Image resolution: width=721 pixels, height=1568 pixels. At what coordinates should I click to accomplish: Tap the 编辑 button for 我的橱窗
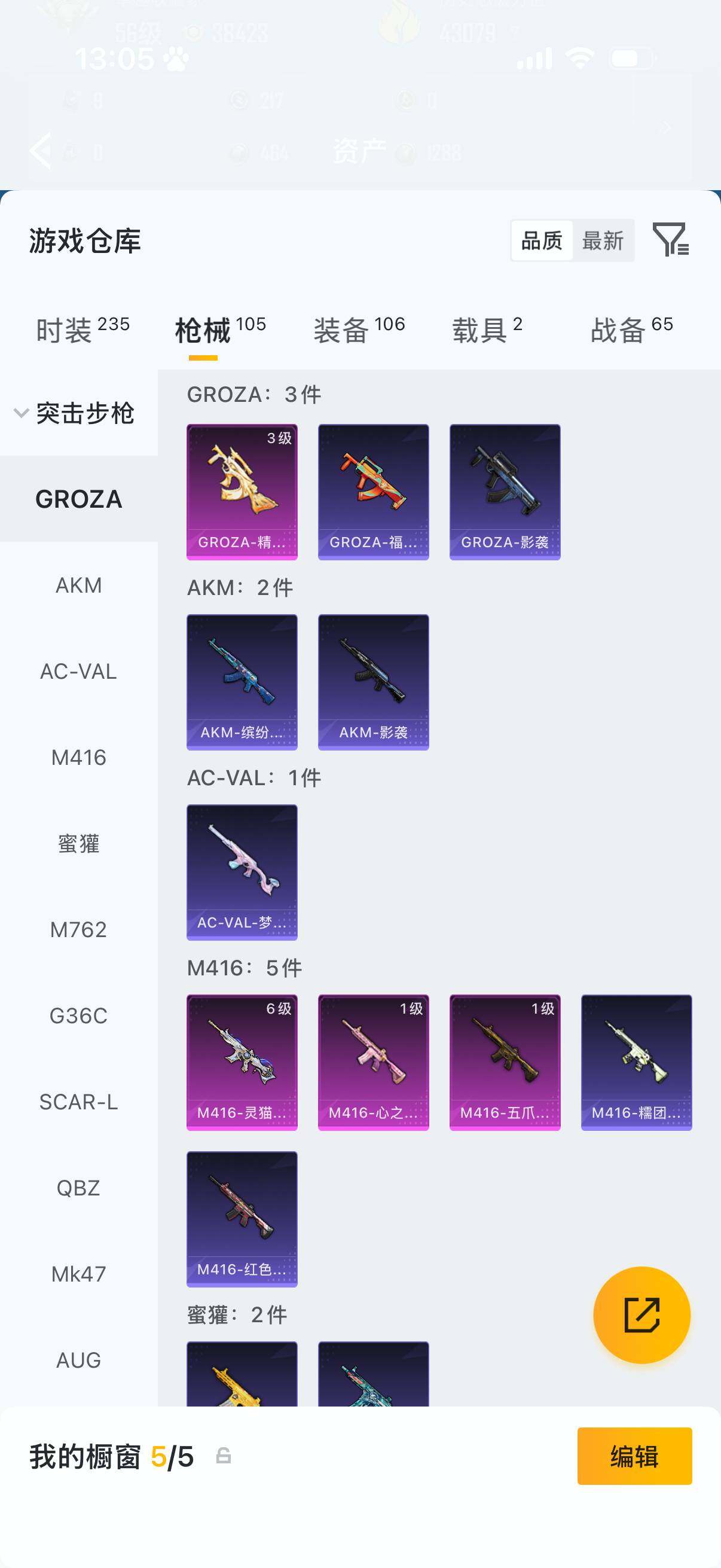point(634,1456)
